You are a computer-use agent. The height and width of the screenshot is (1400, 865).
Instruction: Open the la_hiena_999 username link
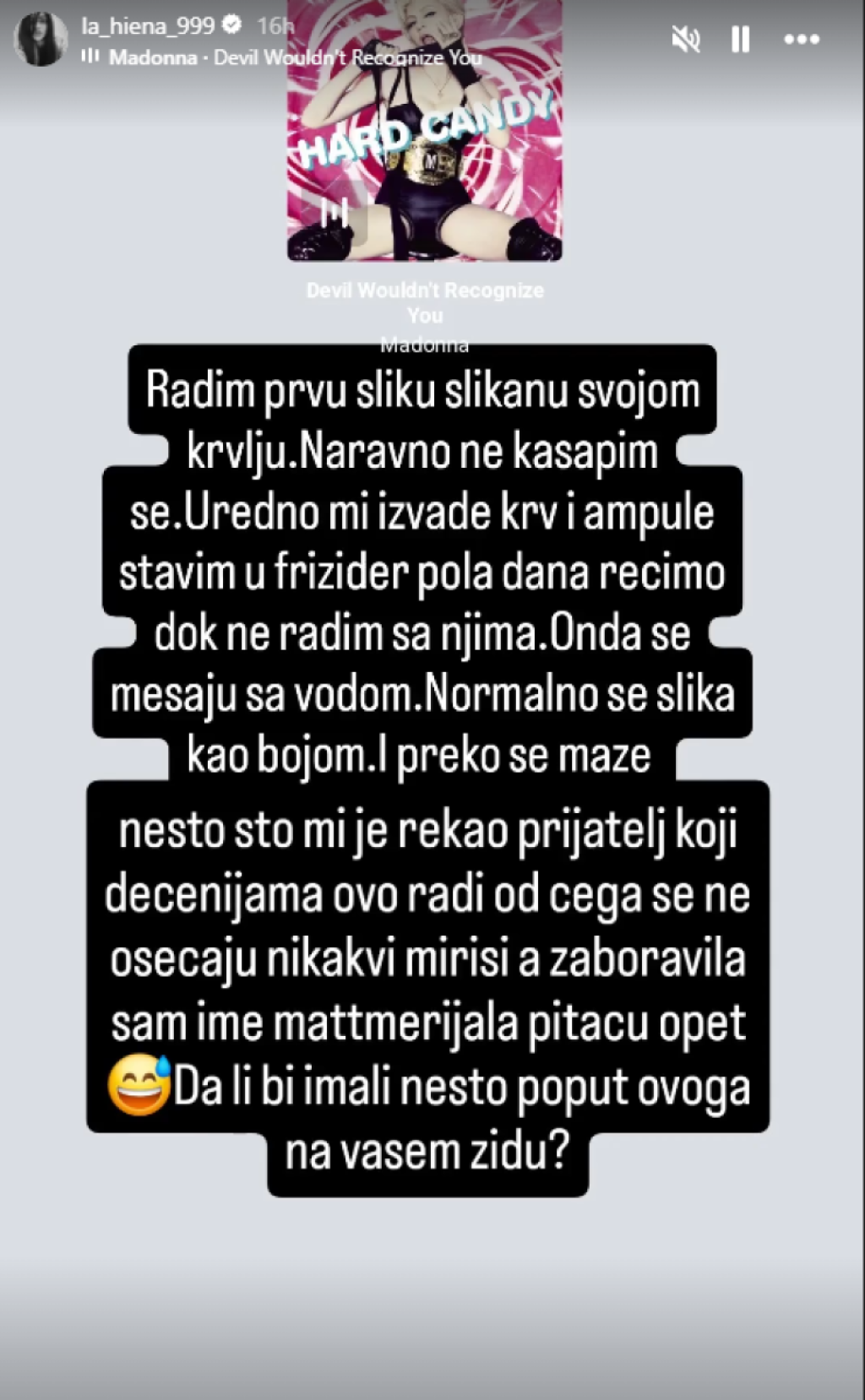coord(148,26)
